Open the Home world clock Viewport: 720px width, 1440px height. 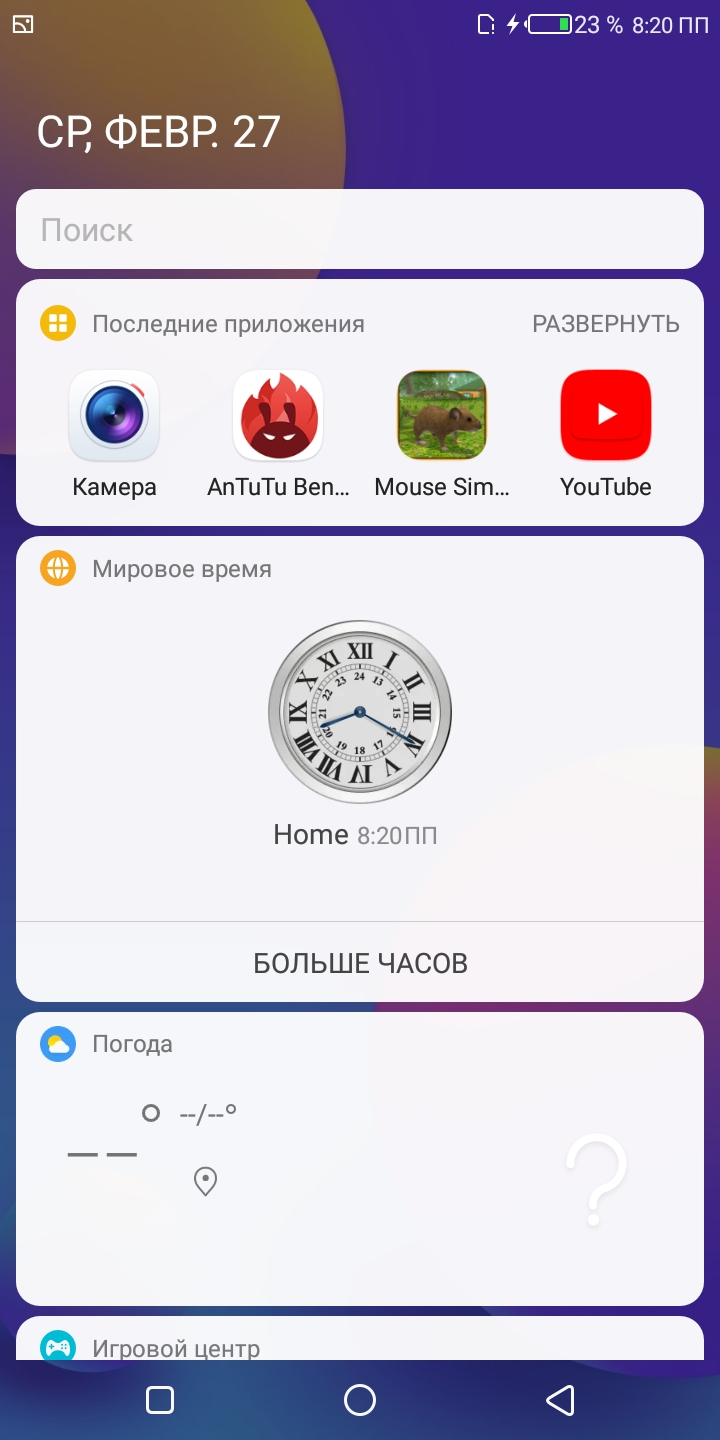coord(360,712)
